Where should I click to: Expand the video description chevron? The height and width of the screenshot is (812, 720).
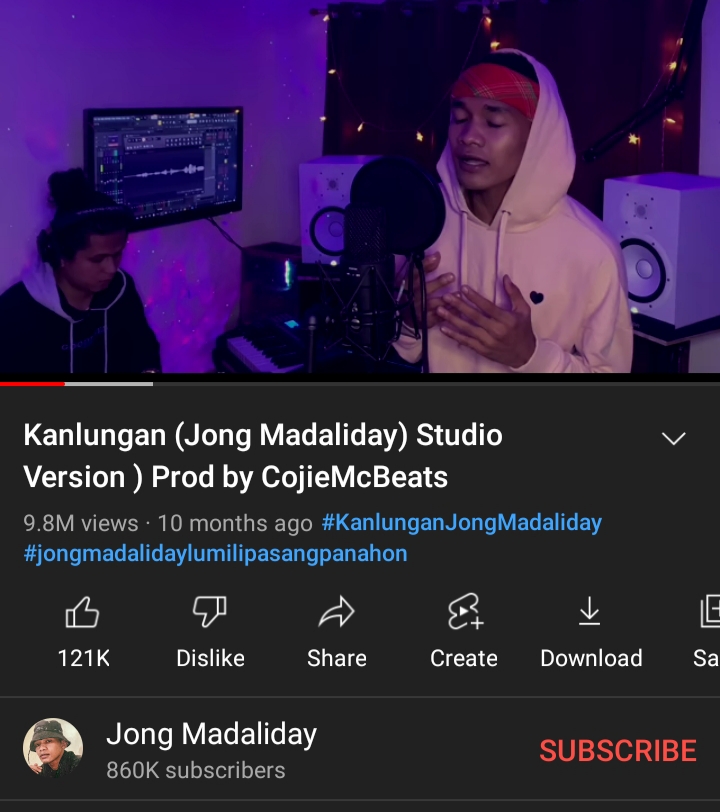click(x=674, y=439)
